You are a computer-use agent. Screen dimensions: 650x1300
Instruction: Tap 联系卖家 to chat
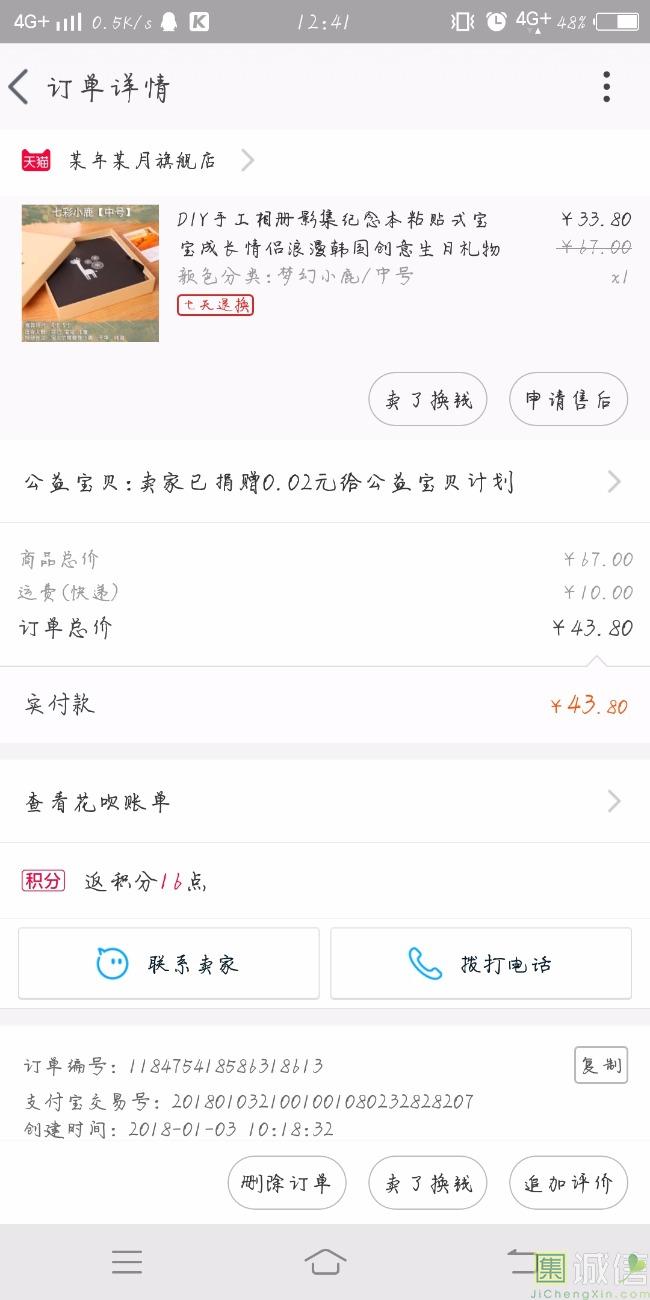click(x=169, y=964)
